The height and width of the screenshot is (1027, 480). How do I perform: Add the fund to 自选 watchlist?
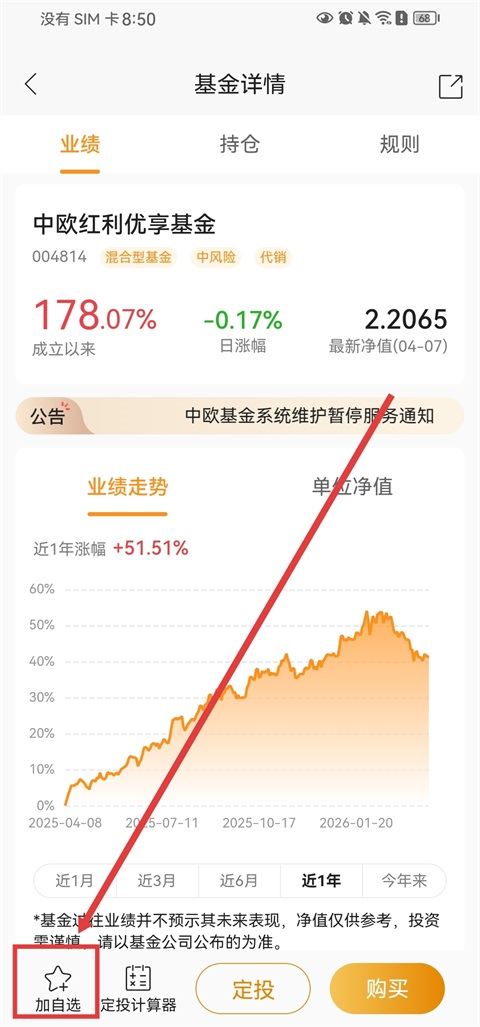tap(58, 988)
